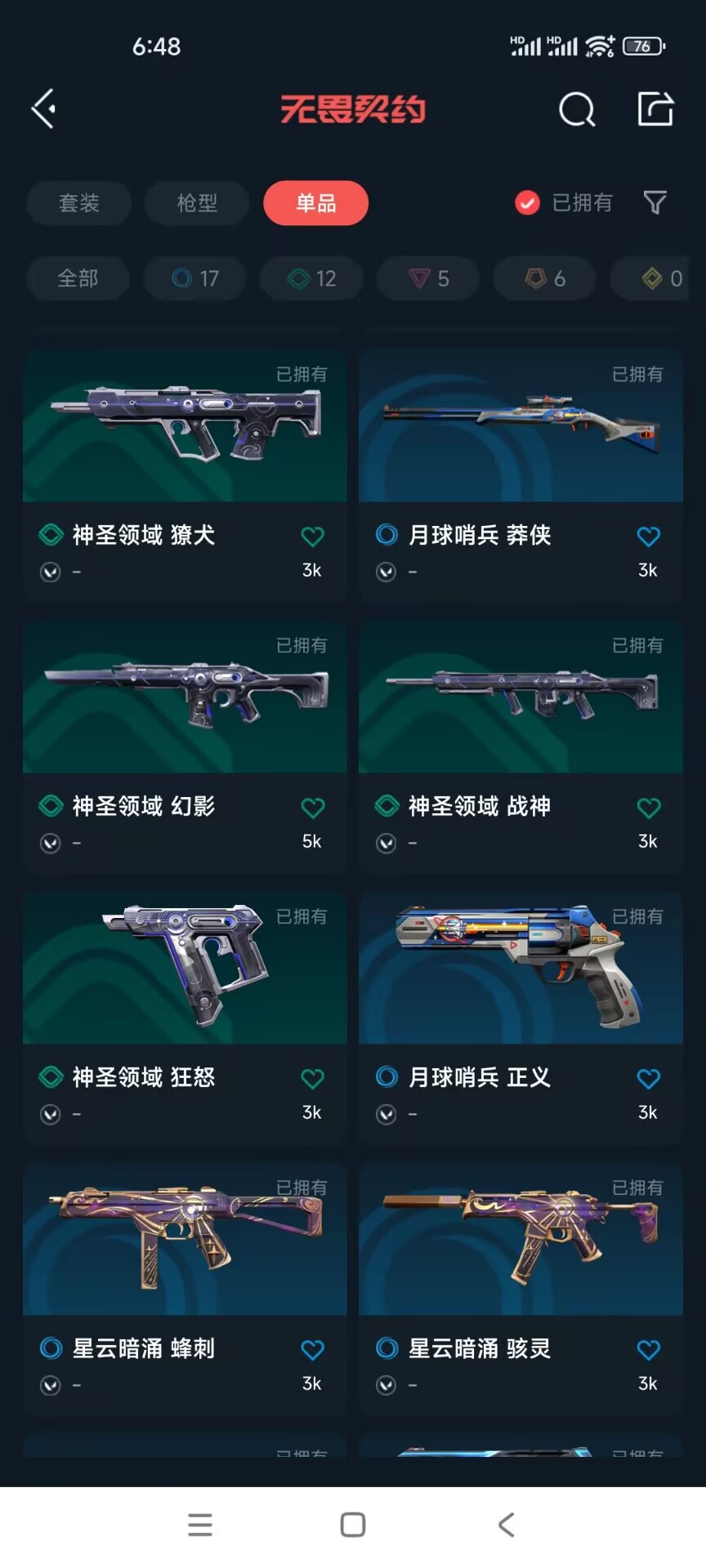Image resolution: width=706 pixels, height=1568 pixels.
Task: Filter by the orange tier chip showing 6
Action: [x=545, y=278]
